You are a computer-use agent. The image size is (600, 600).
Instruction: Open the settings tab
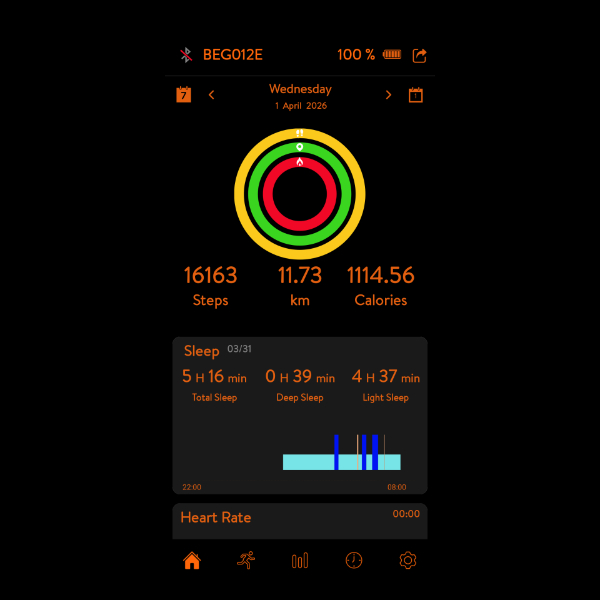click(x=407, y=561)
